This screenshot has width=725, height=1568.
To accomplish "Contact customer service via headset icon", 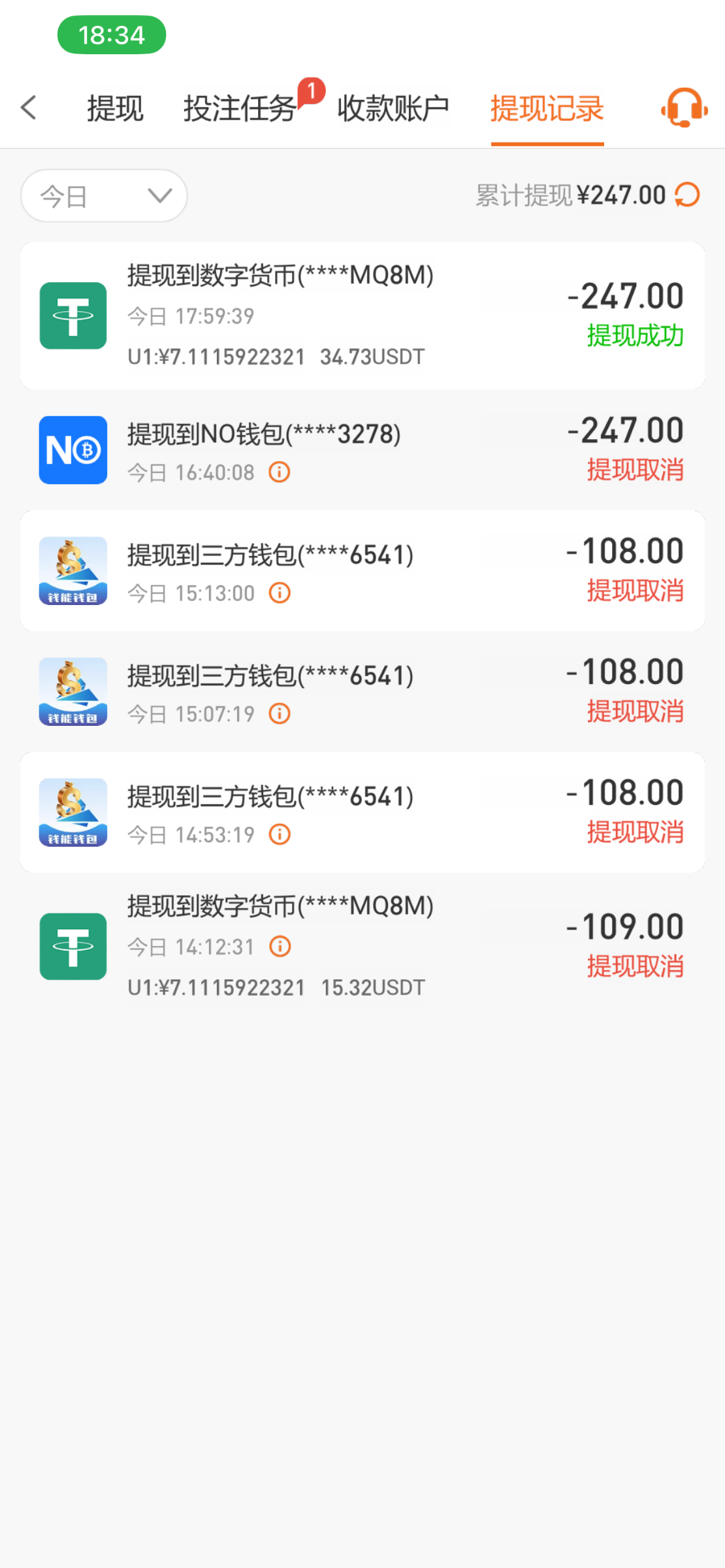I will [685, 108].
